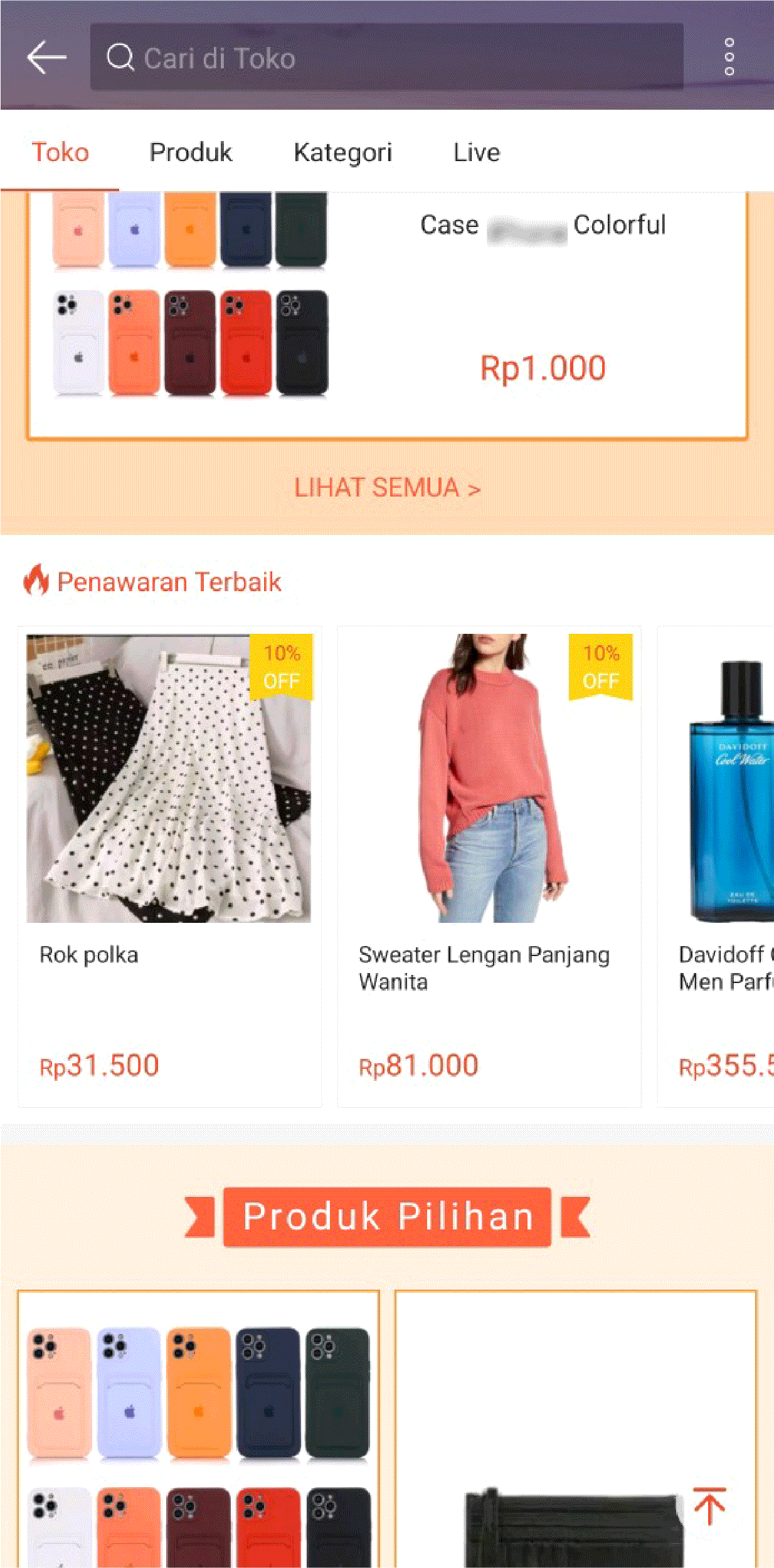
Task: Select the Toko tab
Action: click(x=60, y=152)
